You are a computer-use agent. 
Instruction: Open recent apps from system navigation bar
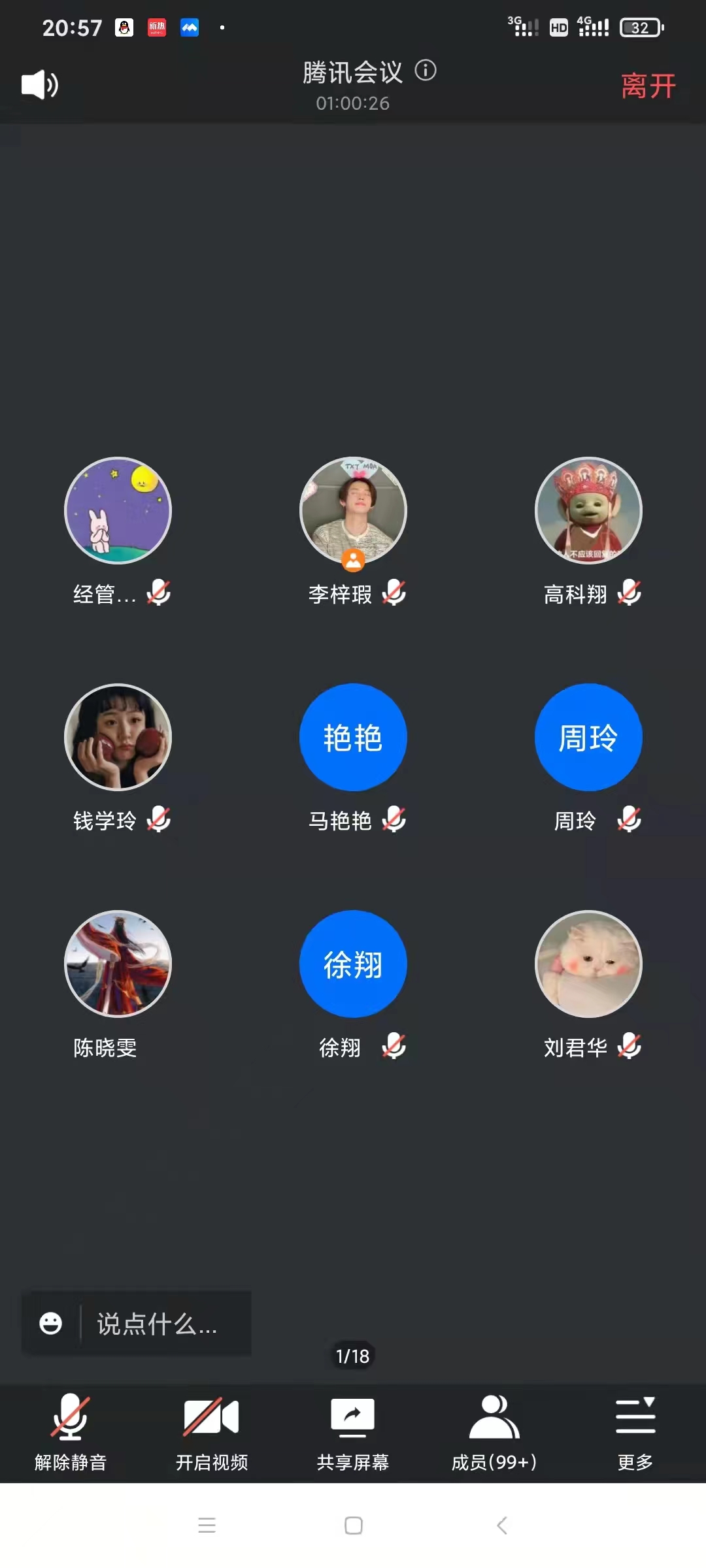click(207, 1526)
